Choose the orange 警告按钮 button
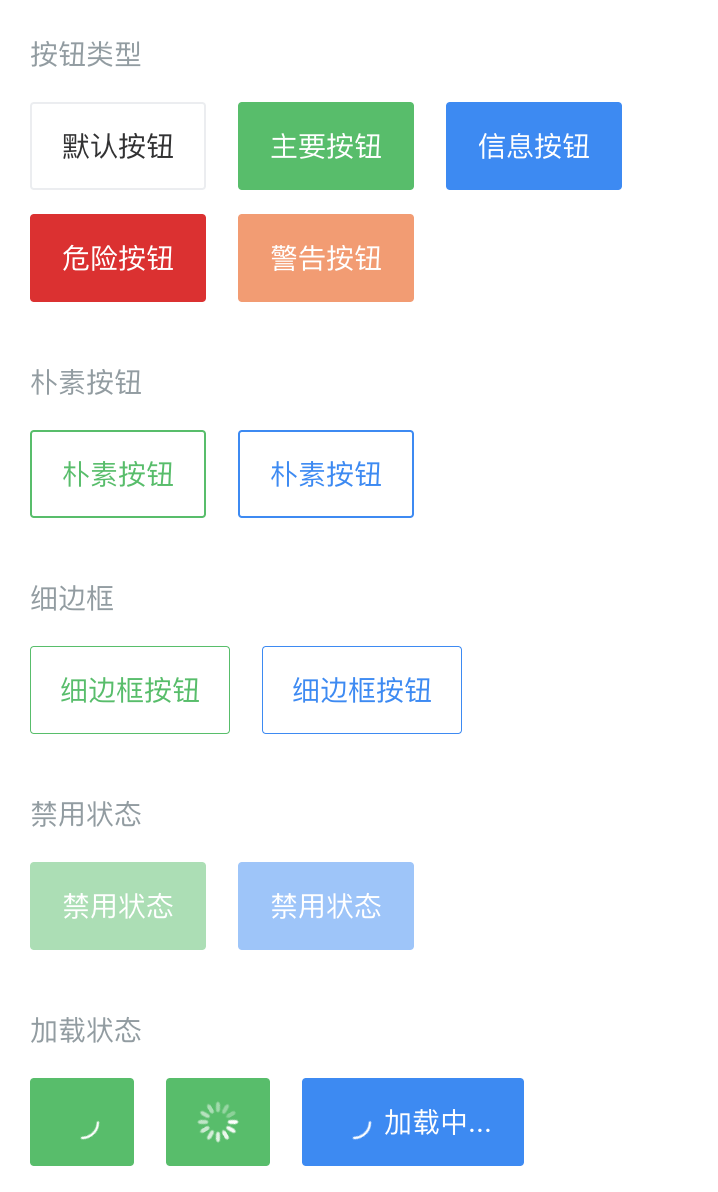 [326, 258]
